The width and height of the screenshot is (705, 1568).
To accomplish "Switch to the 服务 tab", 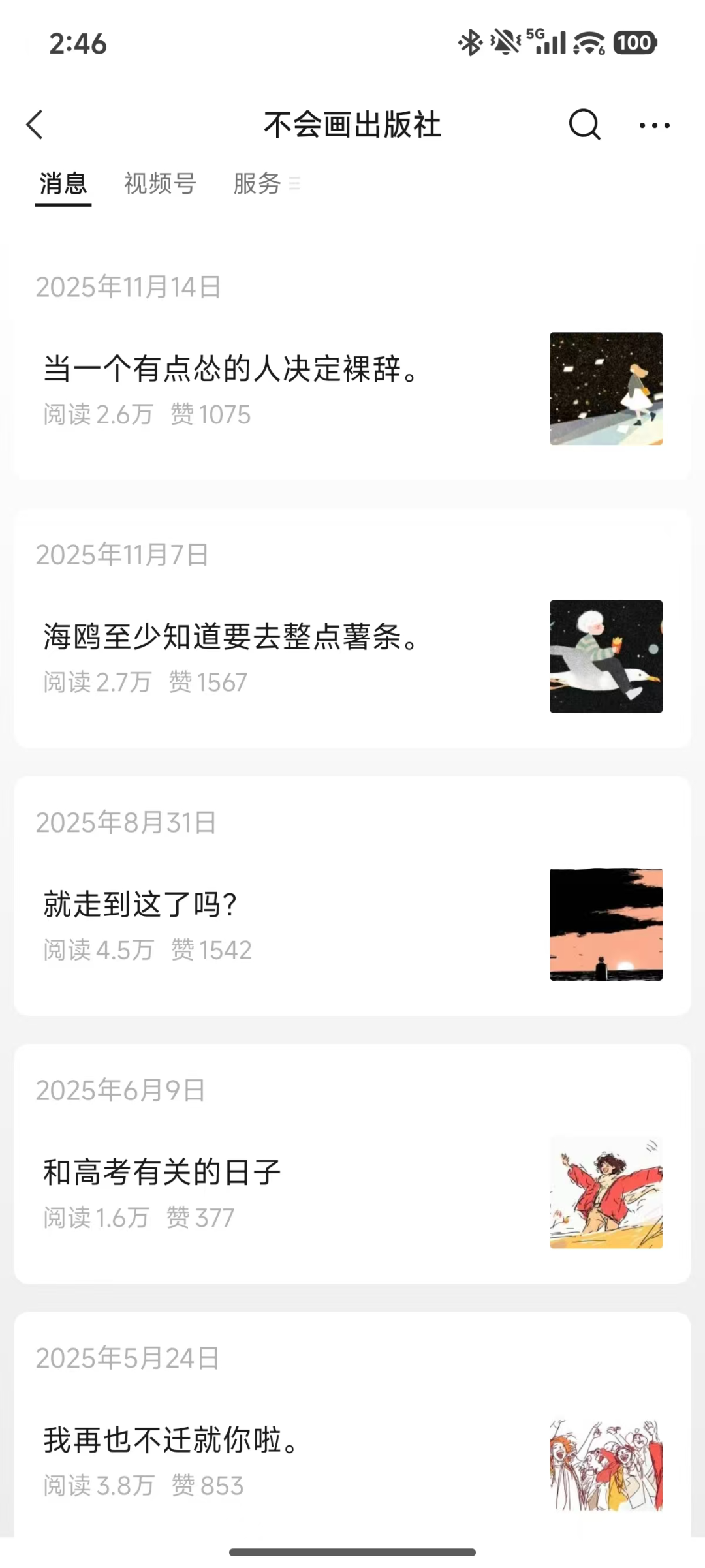I will 258,184.
